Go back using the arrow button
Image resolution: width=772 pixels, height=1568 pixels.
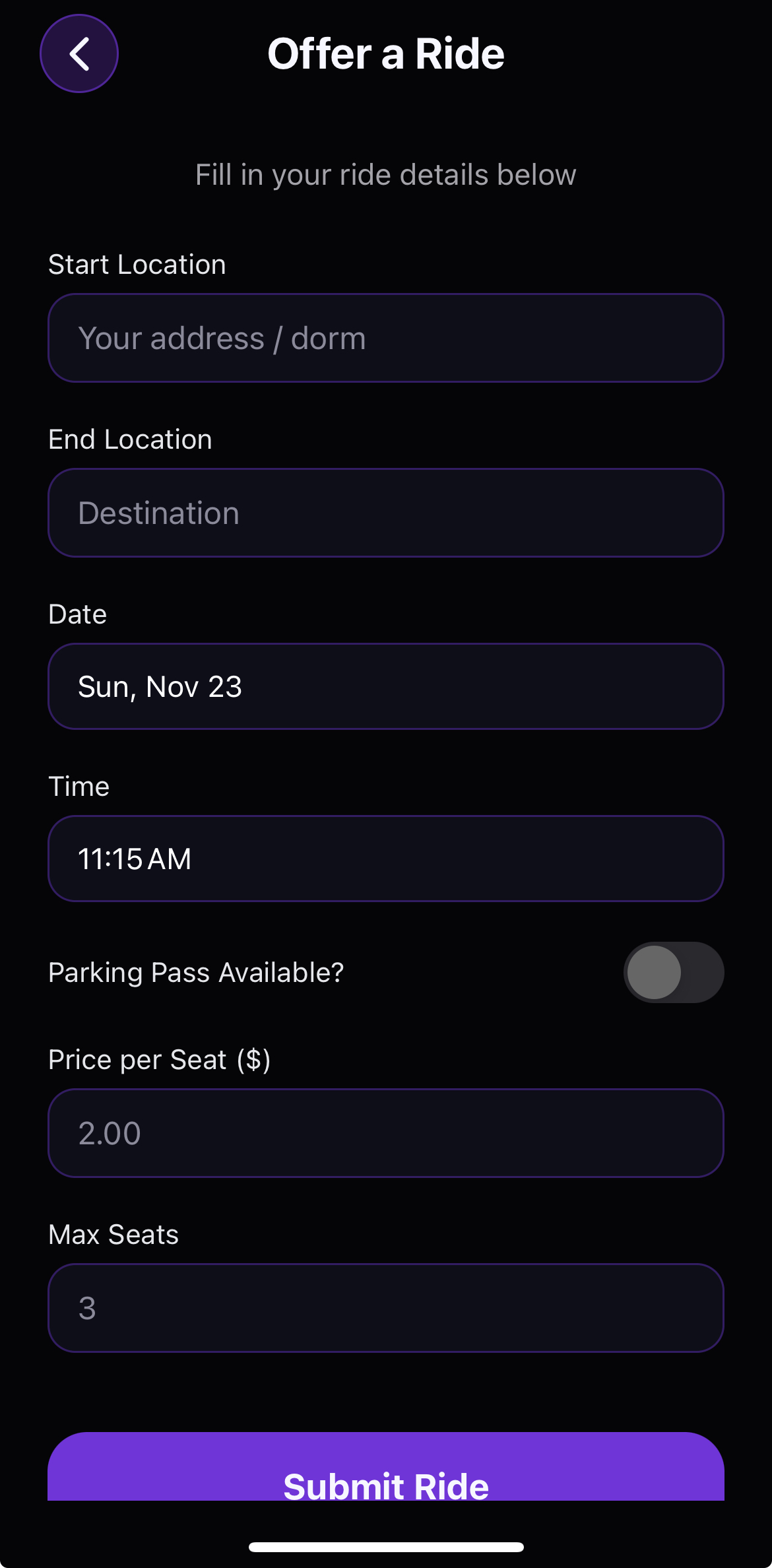pos(79,53)
